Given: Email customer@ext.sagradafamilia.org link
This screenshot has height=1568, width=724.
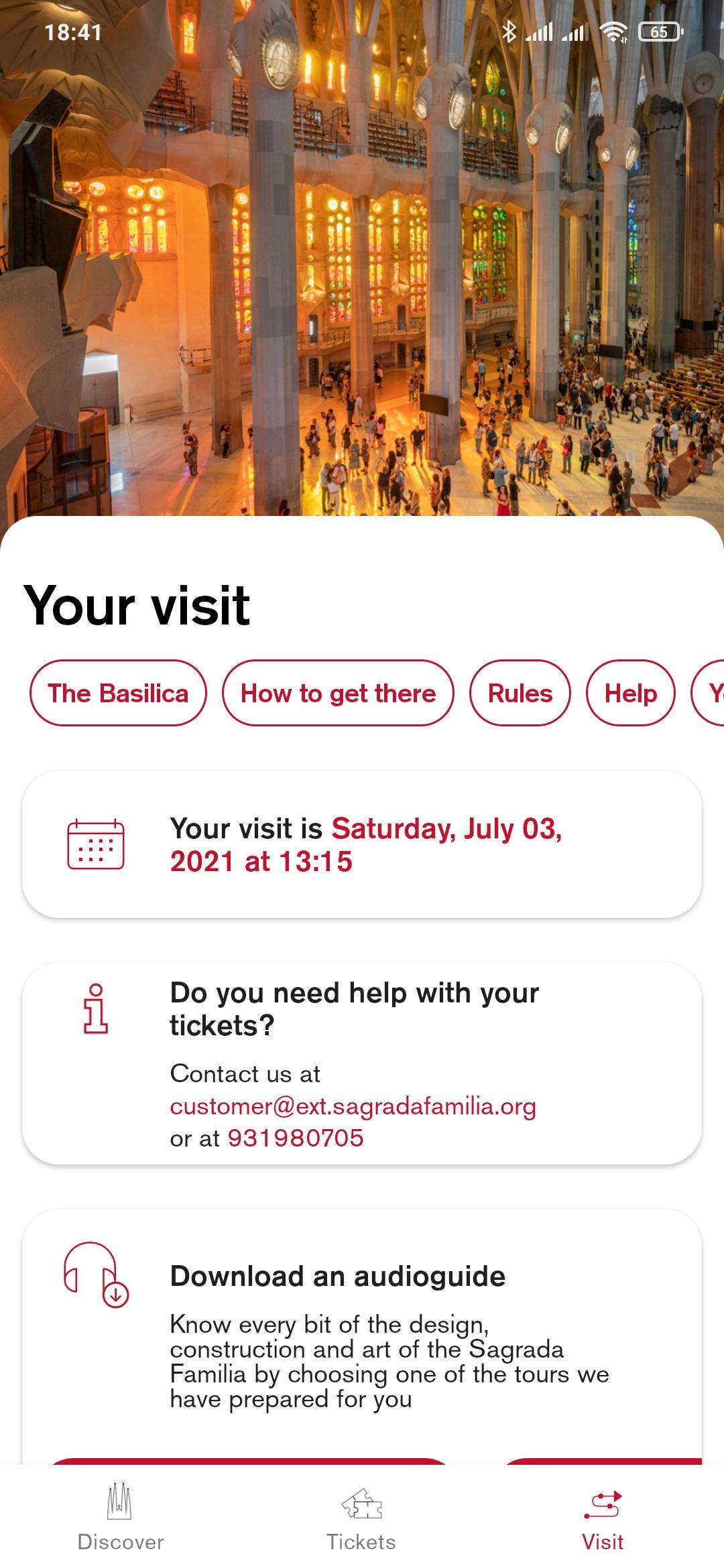Looking at the screenshot, I should (353, 1106).
